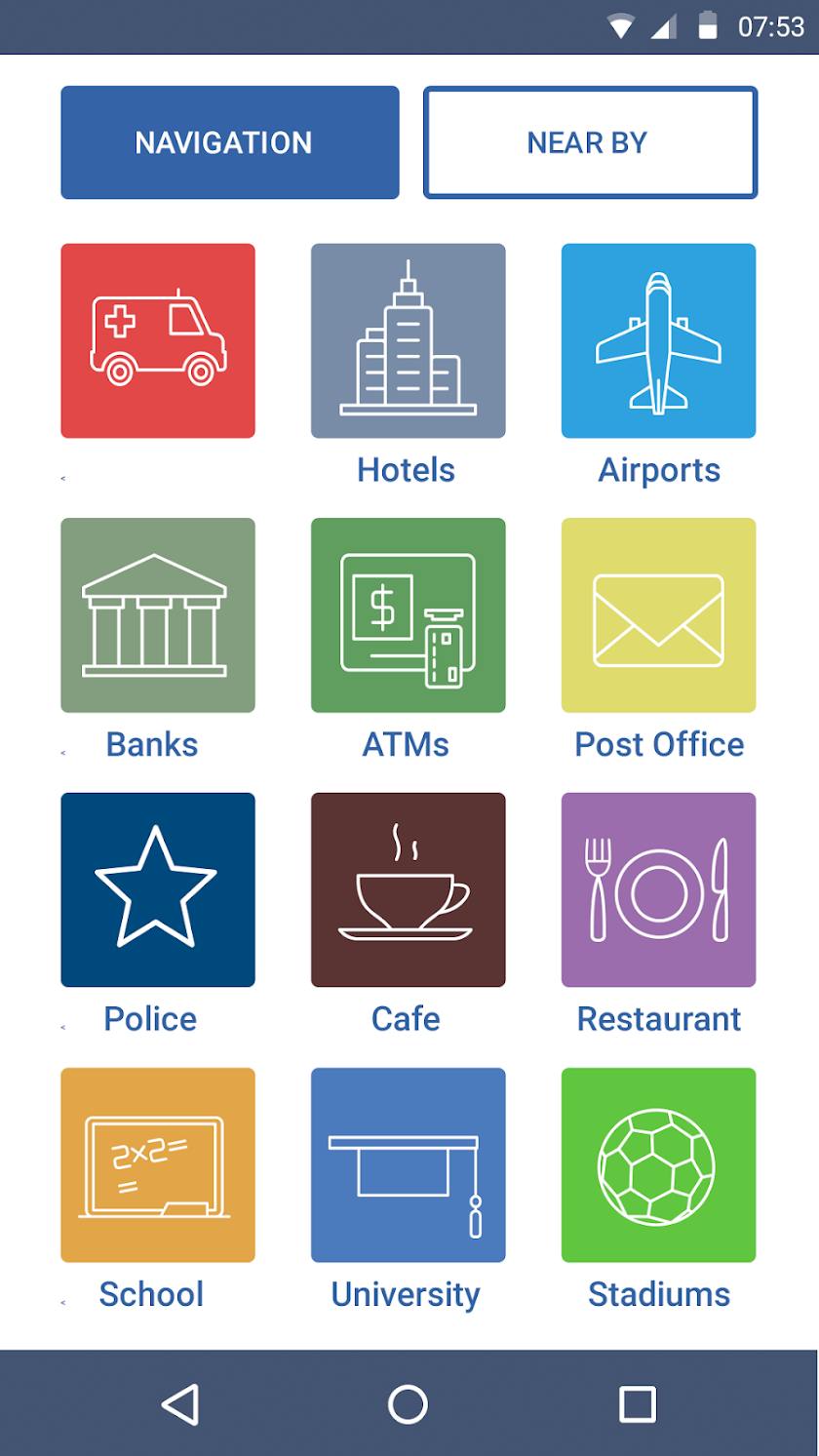819x1456 pixels.
Task: Open the Banks category
Action: pyautogui.click(x=158, y=614)
